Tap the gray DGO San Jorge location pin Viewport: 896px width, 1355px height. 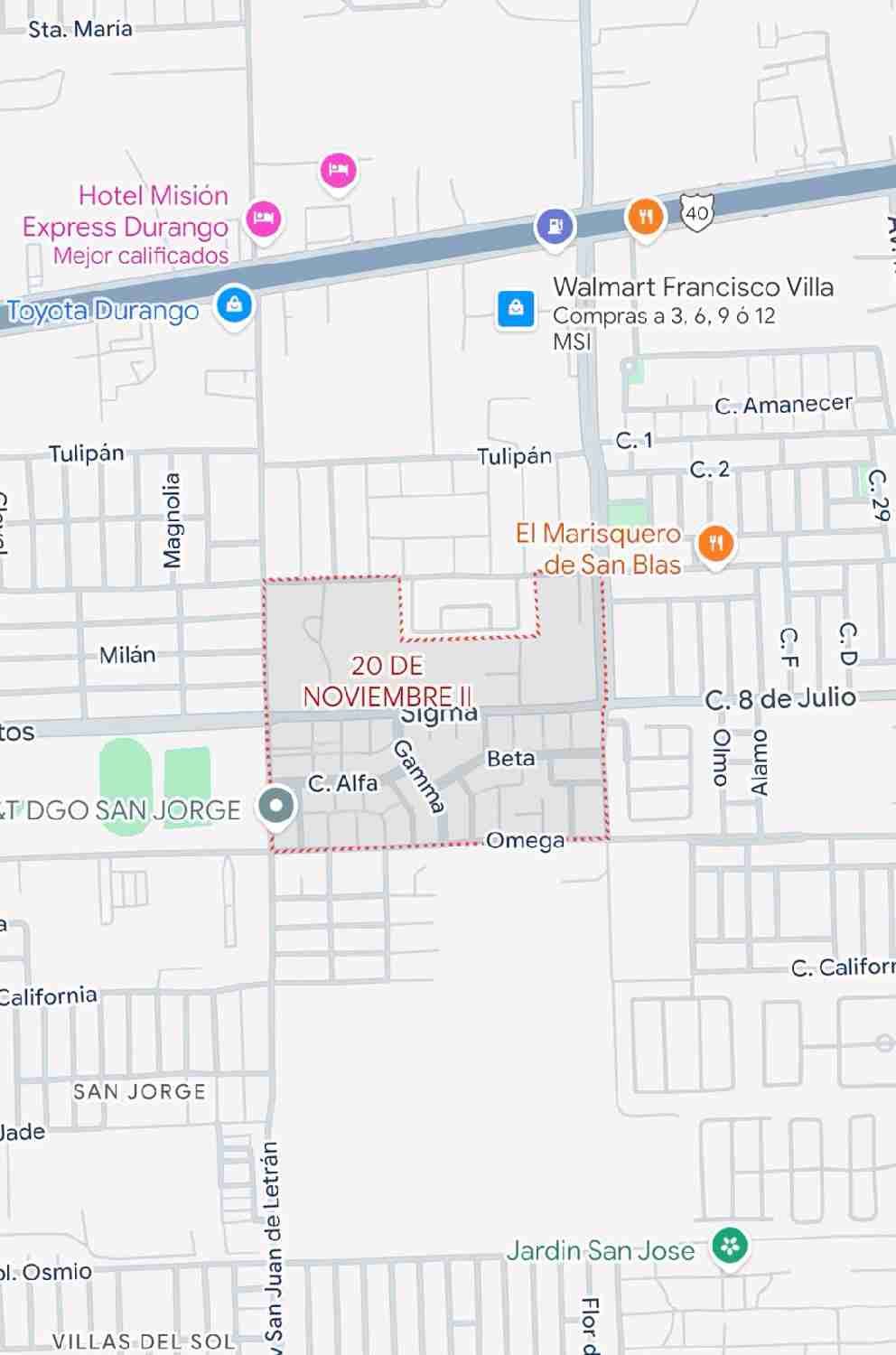pos(276,807)
